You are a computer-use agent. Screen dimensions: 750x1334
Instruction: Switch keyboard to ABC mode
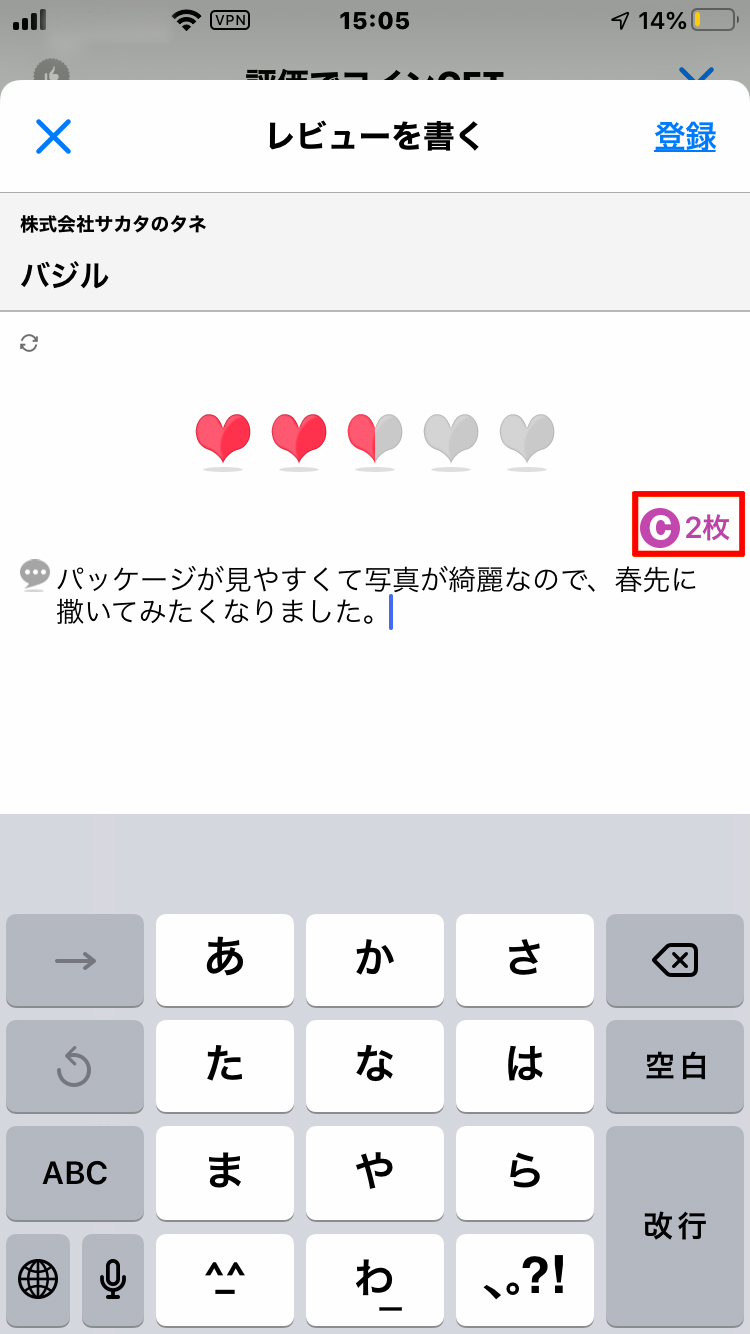coord(75,1172)
